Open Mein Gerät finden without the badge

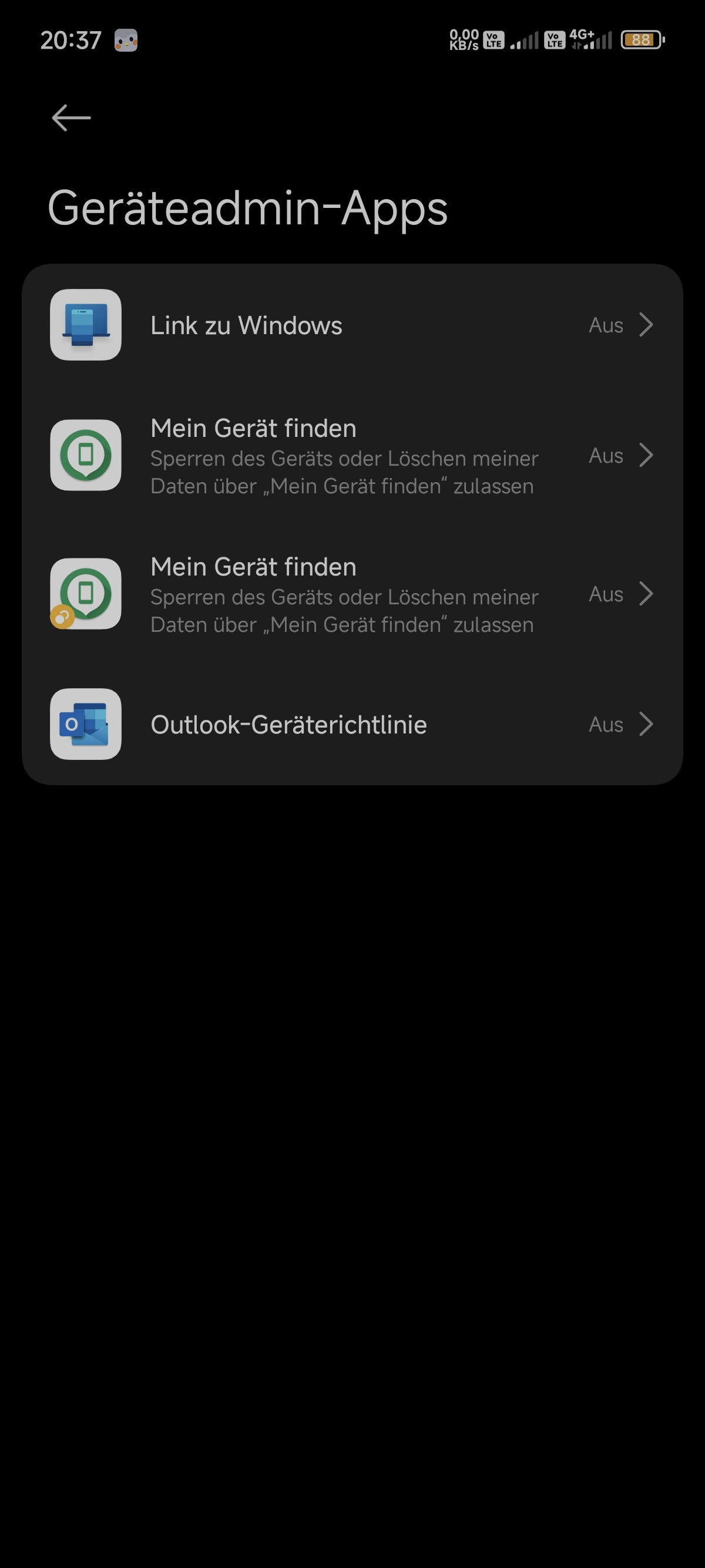point(352,455)
